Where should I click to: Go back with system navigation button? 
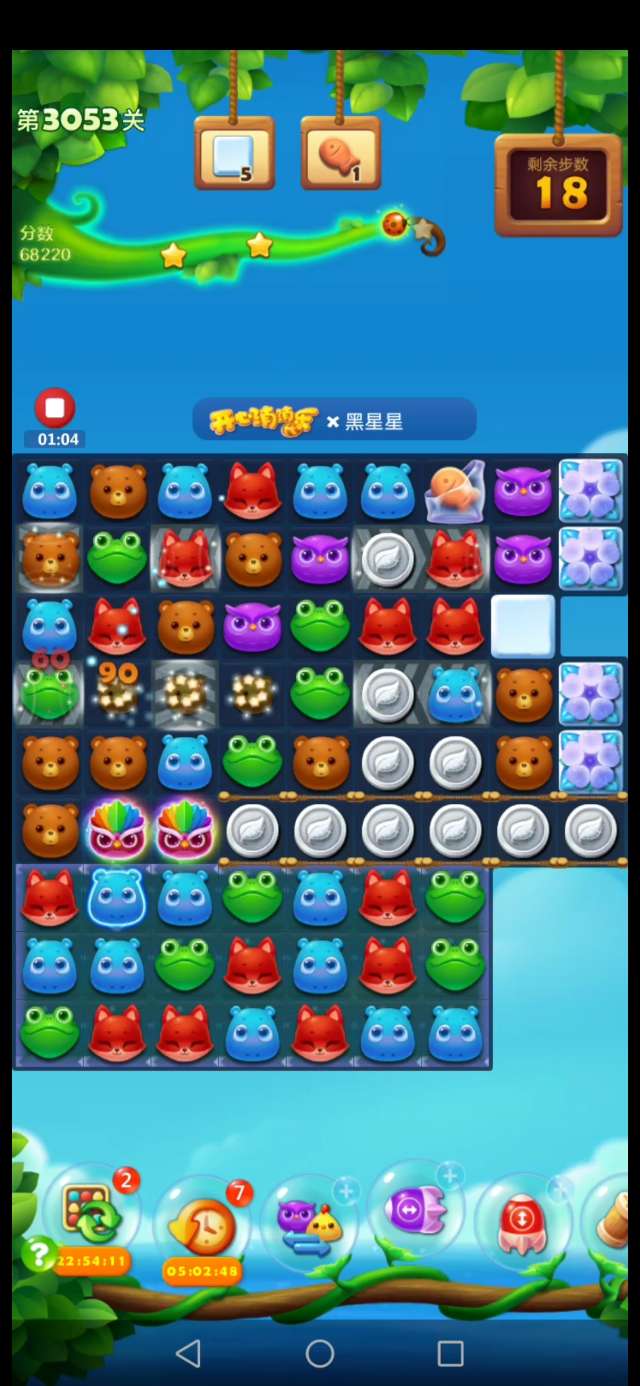(x=188, y=1353)
